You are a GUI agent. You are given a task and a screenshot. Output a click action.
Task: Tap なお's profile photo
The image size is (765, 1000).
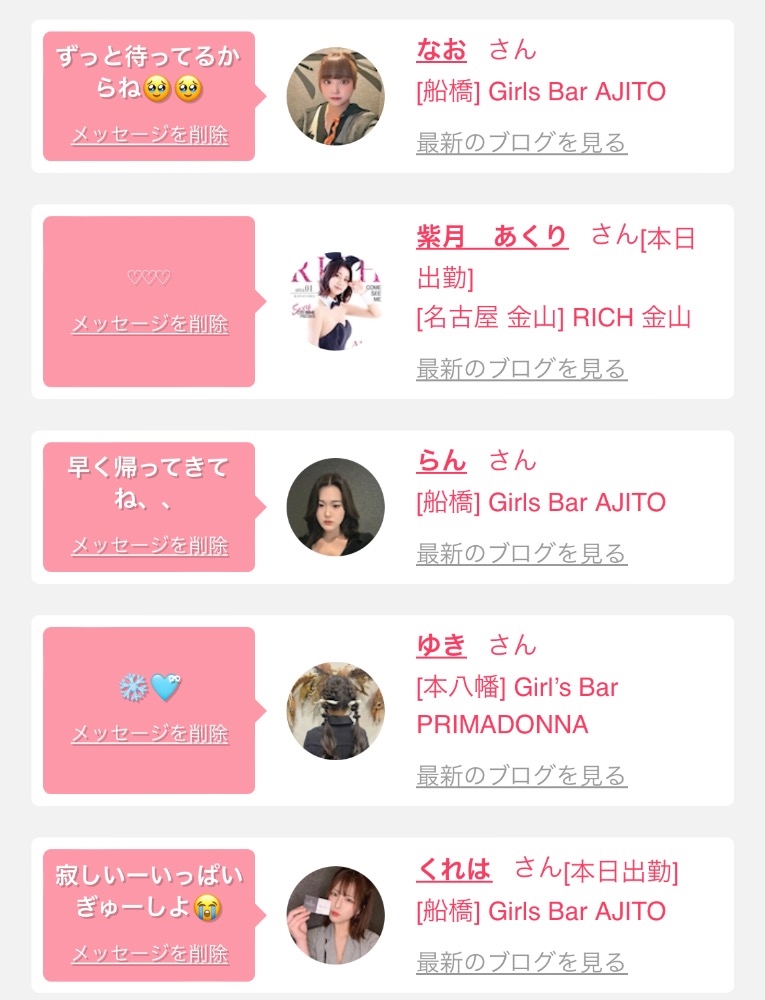(335, 96)
